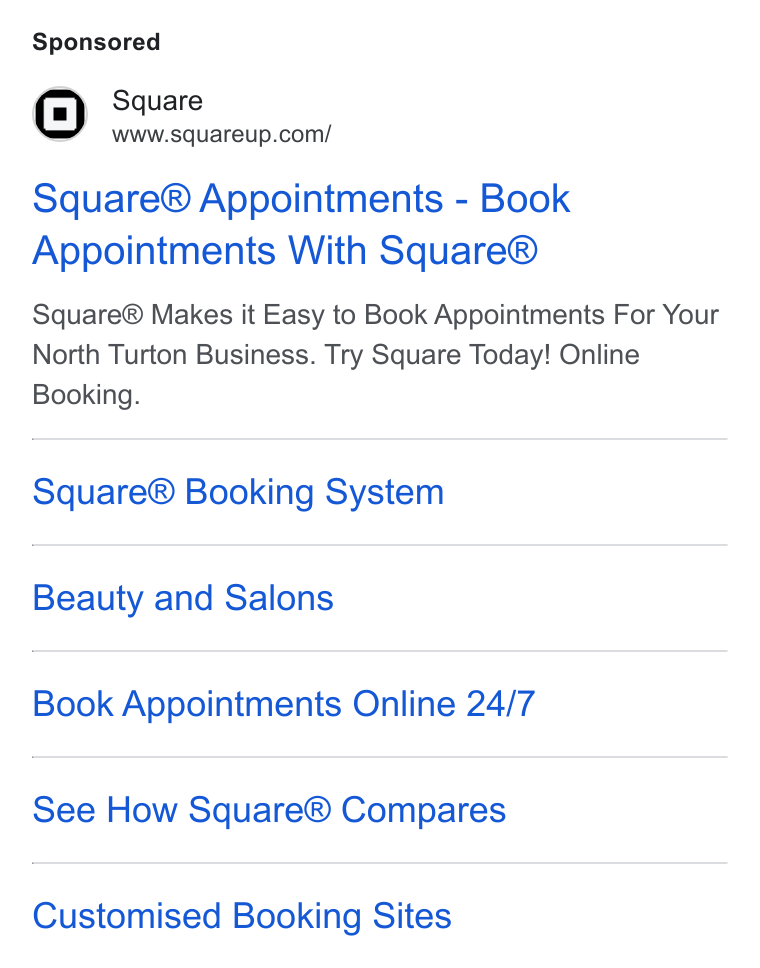
Task: Open Book Appointments Online 24/7 link
Action: click(x=283, y=704)
